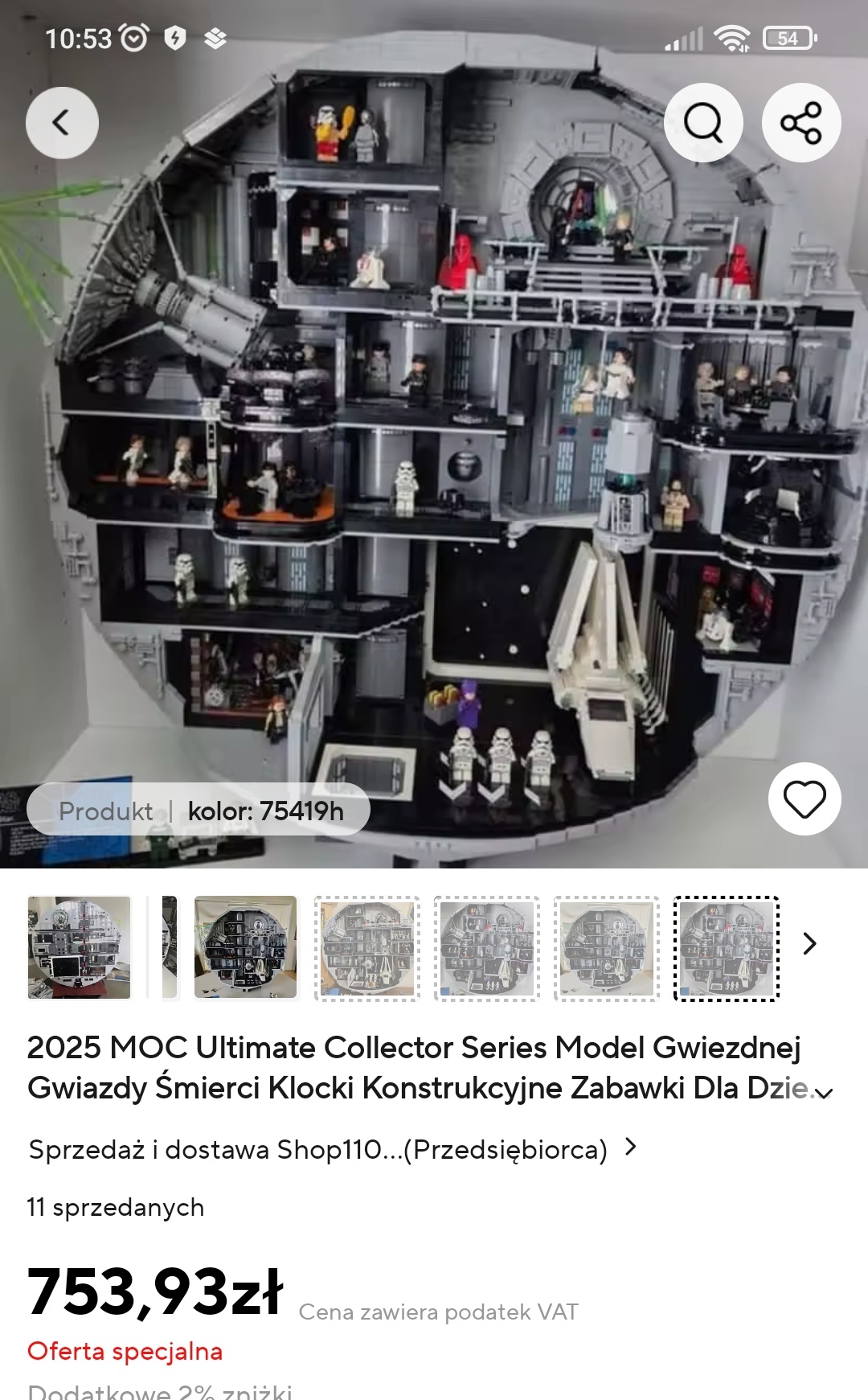Expand the full product title

pyautogui.click(x=825, y=1092)
